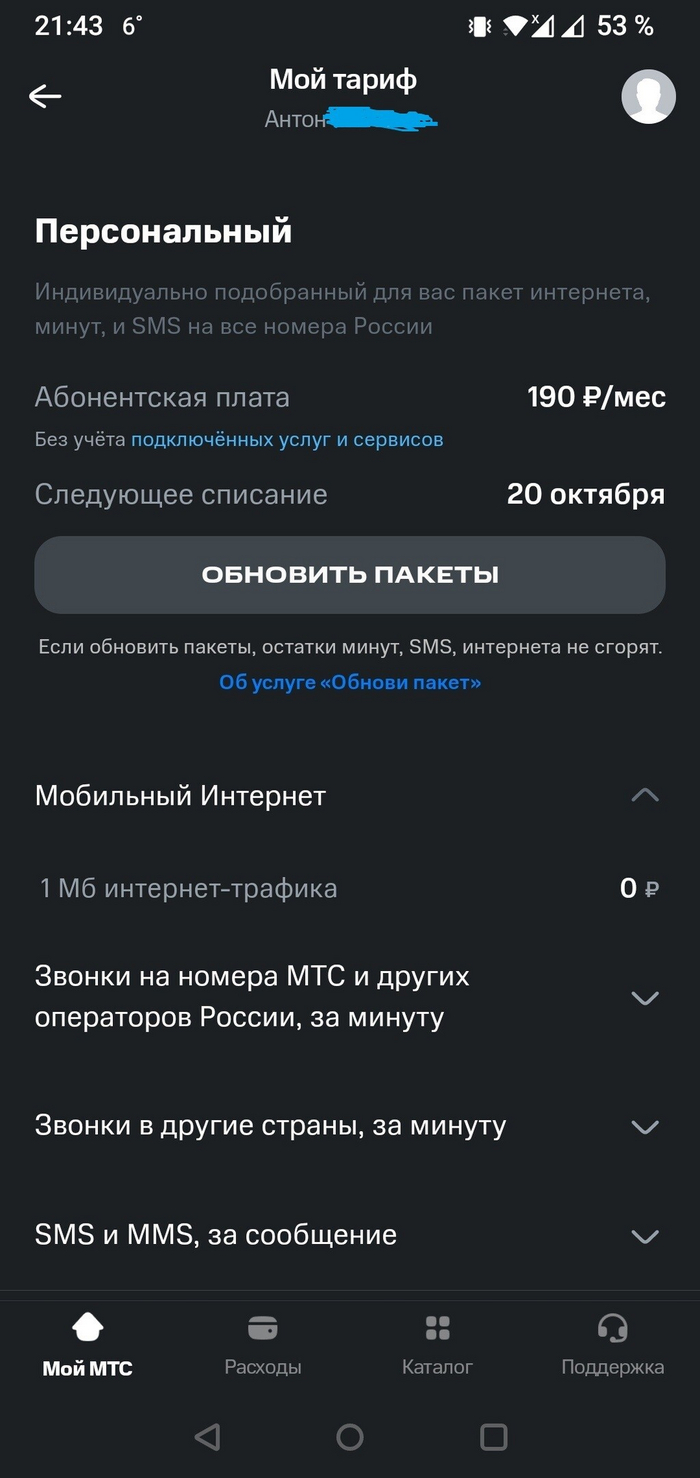Tap the «Обновить пакеты» button
700x1478 pixels.
pyautogui.click(x=350, y=575)
